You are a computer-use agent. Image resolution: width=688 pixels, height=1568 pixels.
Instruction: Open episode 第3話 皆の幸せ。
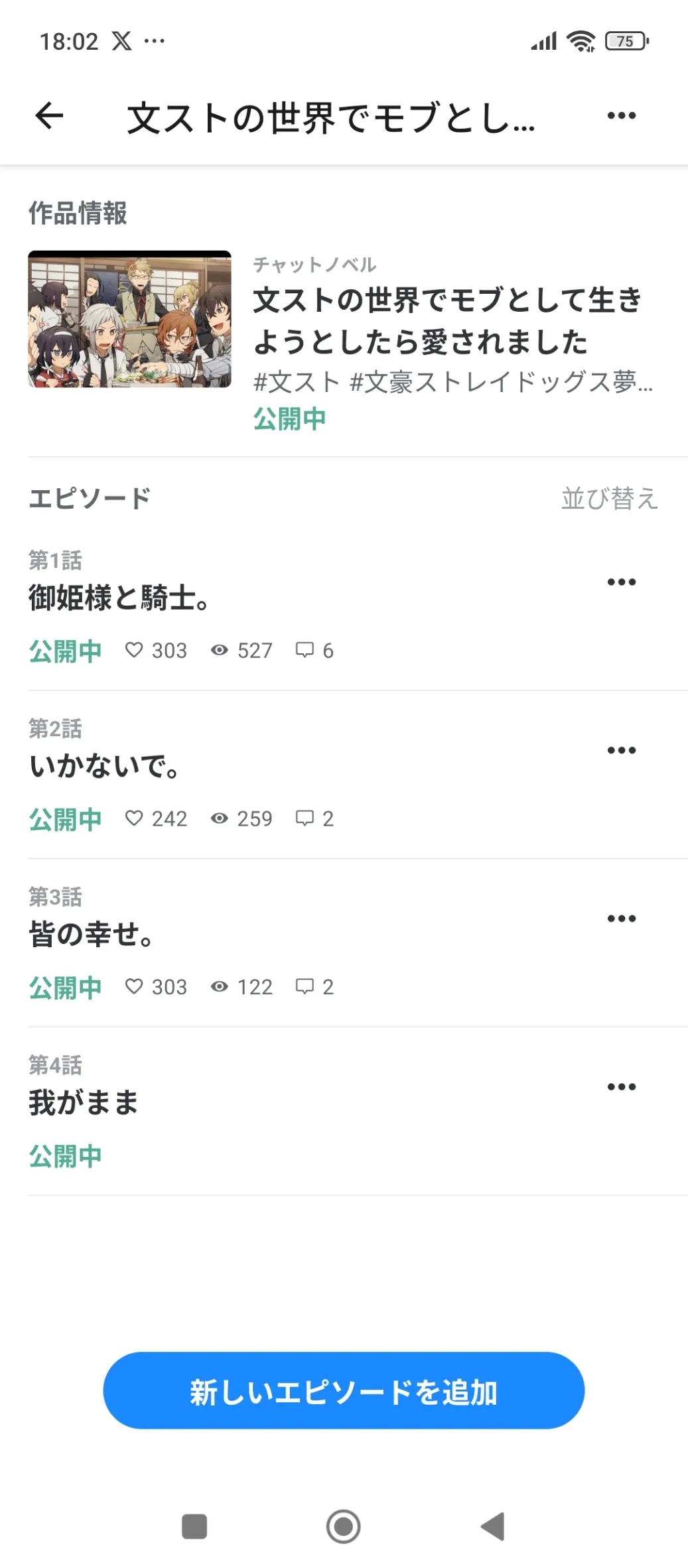(x=92, y=935)
